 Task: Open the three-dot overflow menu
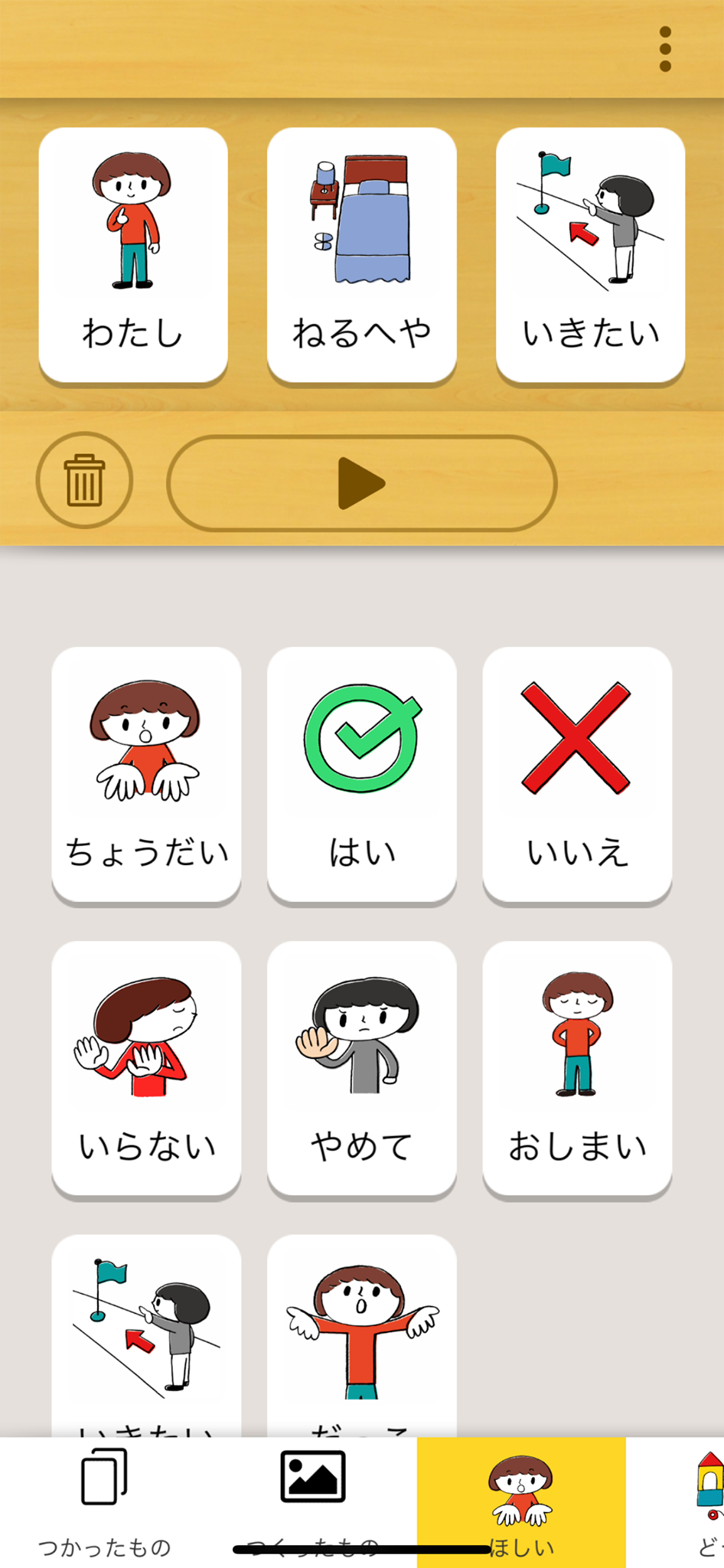[665, 50]
